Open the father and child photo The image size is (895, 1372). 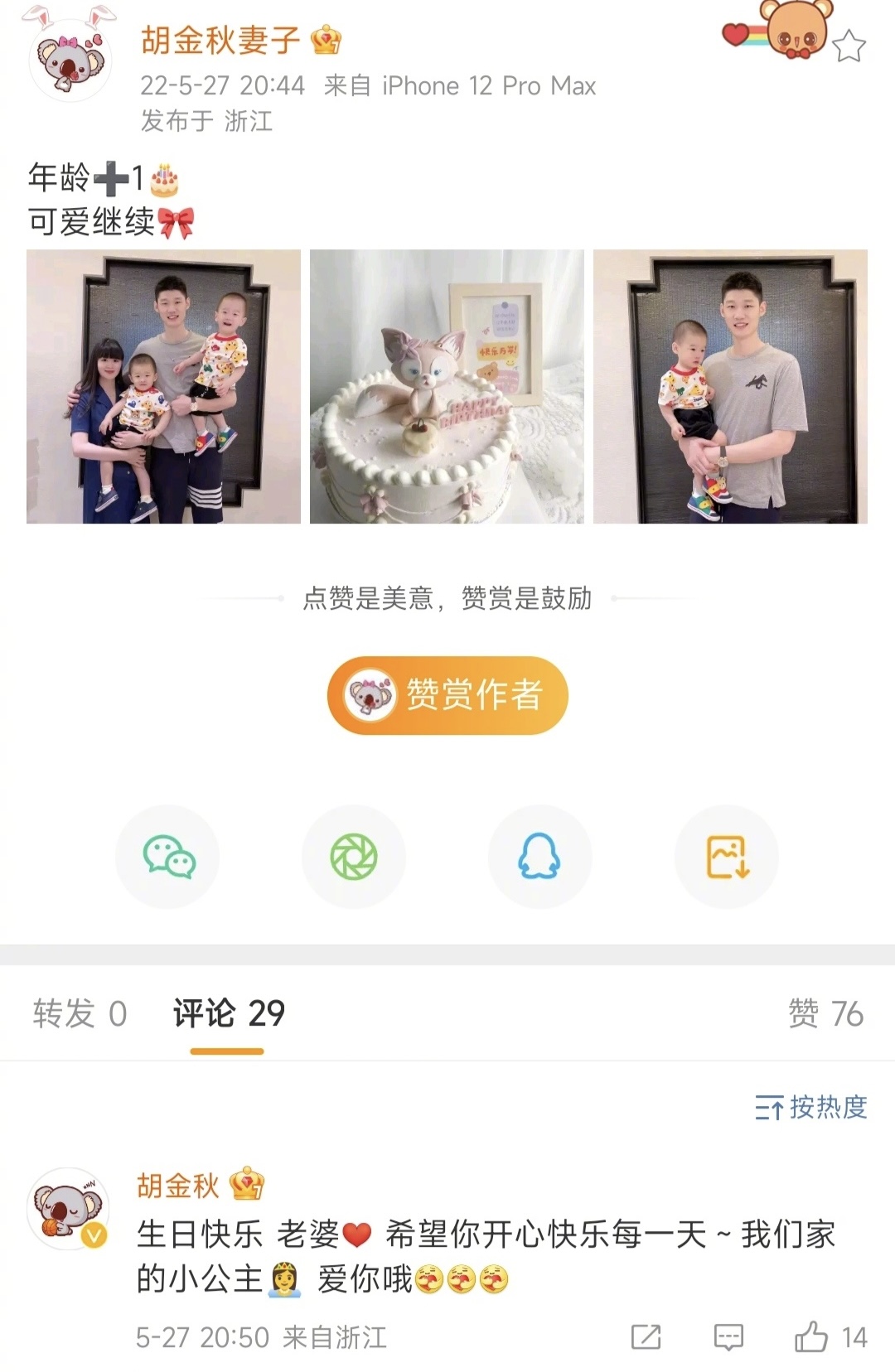(730, 386)
